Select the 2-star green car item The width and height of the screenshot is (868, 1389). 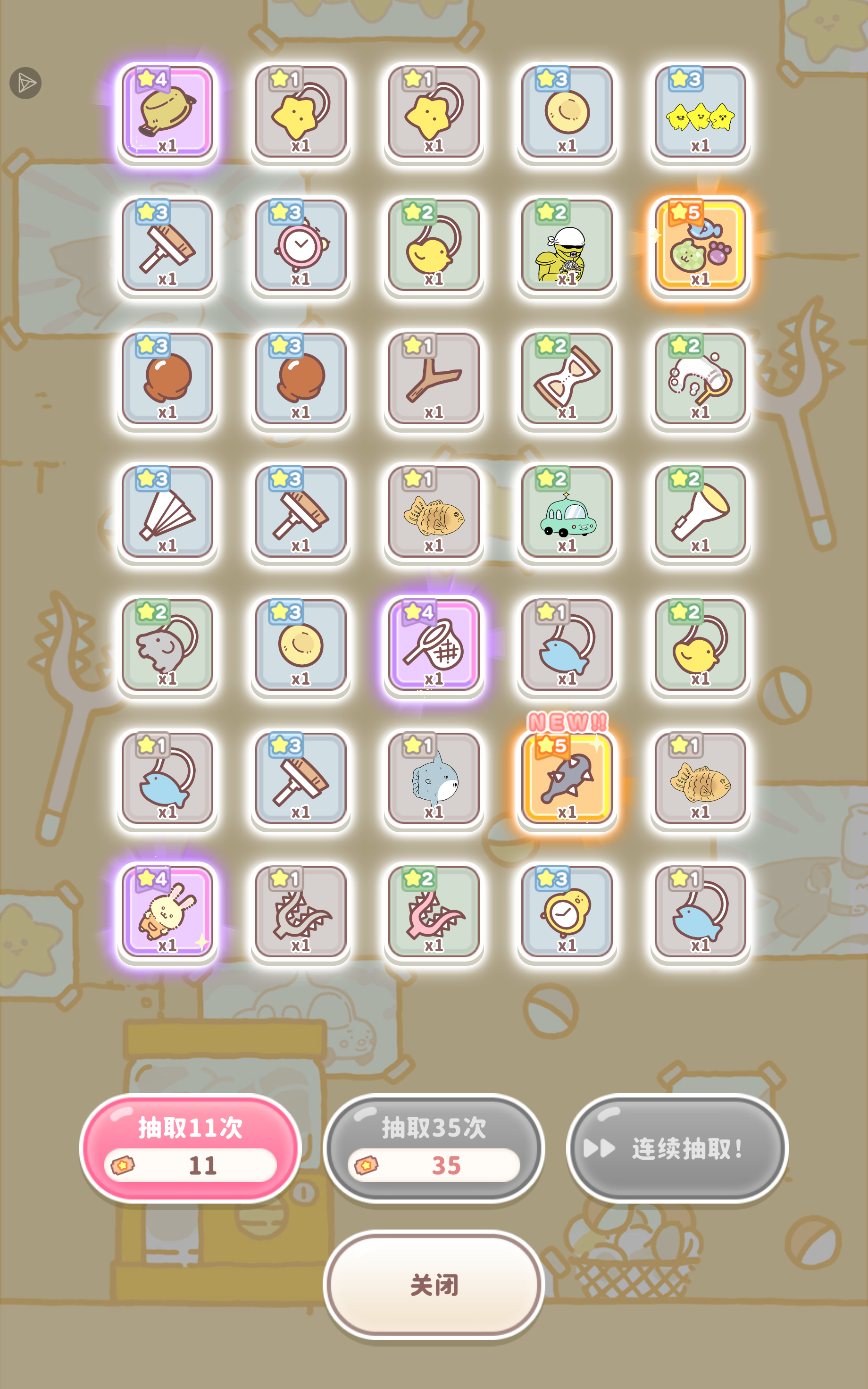pyautogui.click(x=567, y=512)
